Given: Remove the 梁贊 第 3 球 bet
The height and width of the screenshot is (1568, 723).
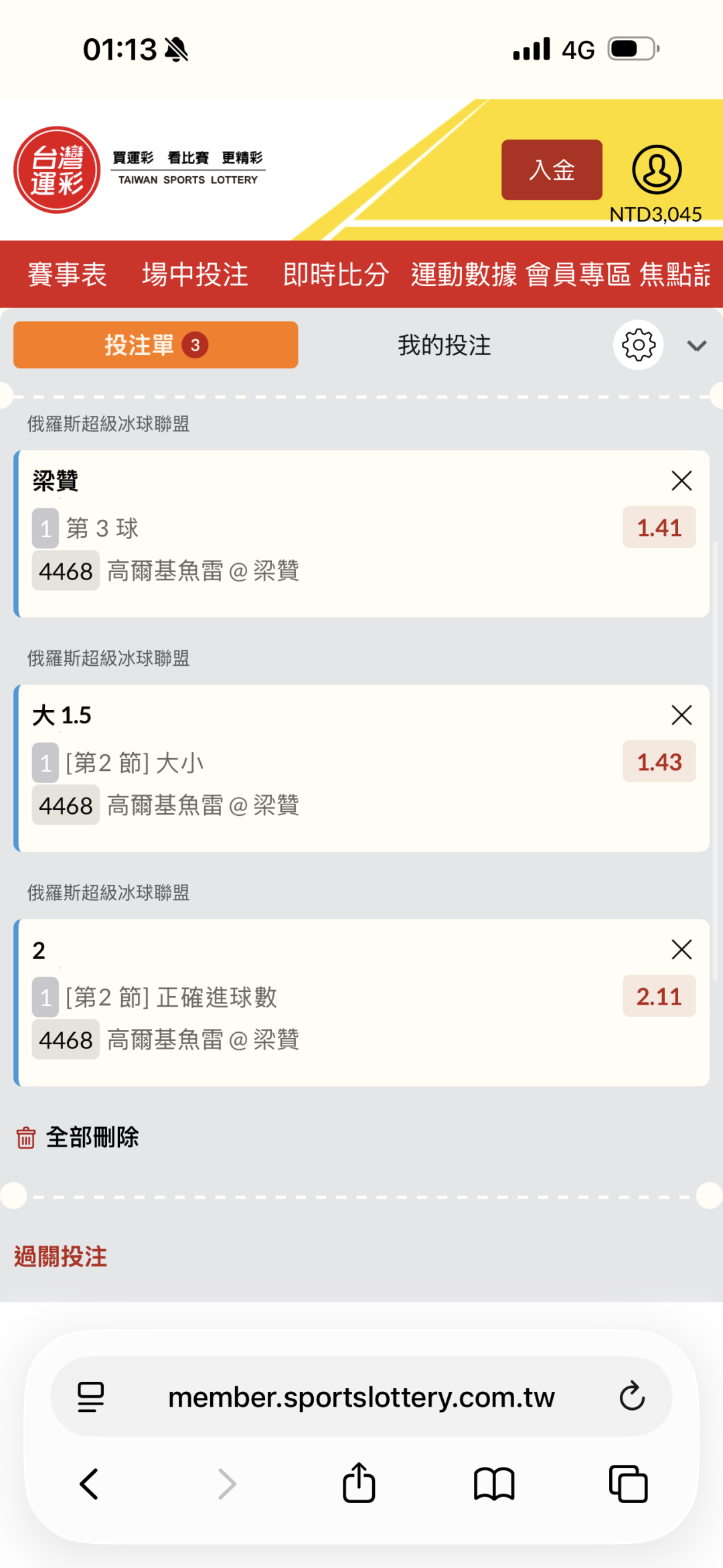Looking at the screenshot, I should [681, 481].
